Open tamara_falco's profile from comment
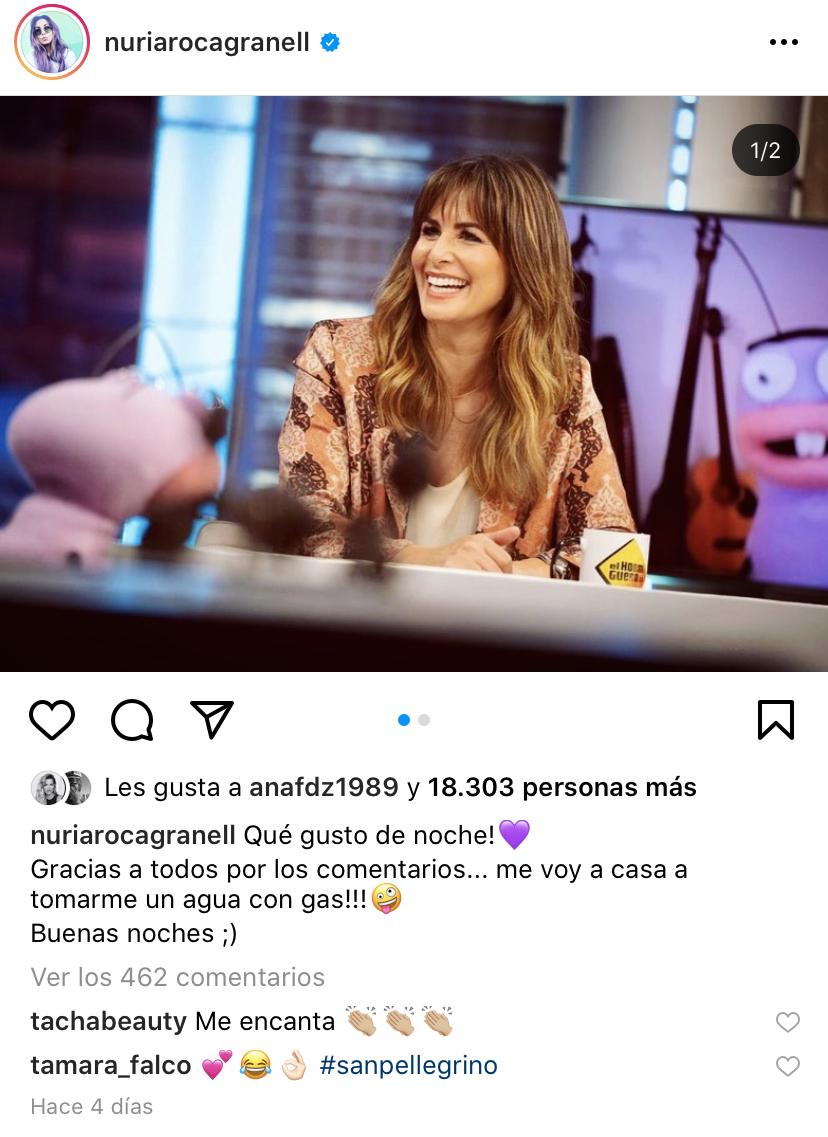Screen dimensions: 828x1137 coord(110,1066)
